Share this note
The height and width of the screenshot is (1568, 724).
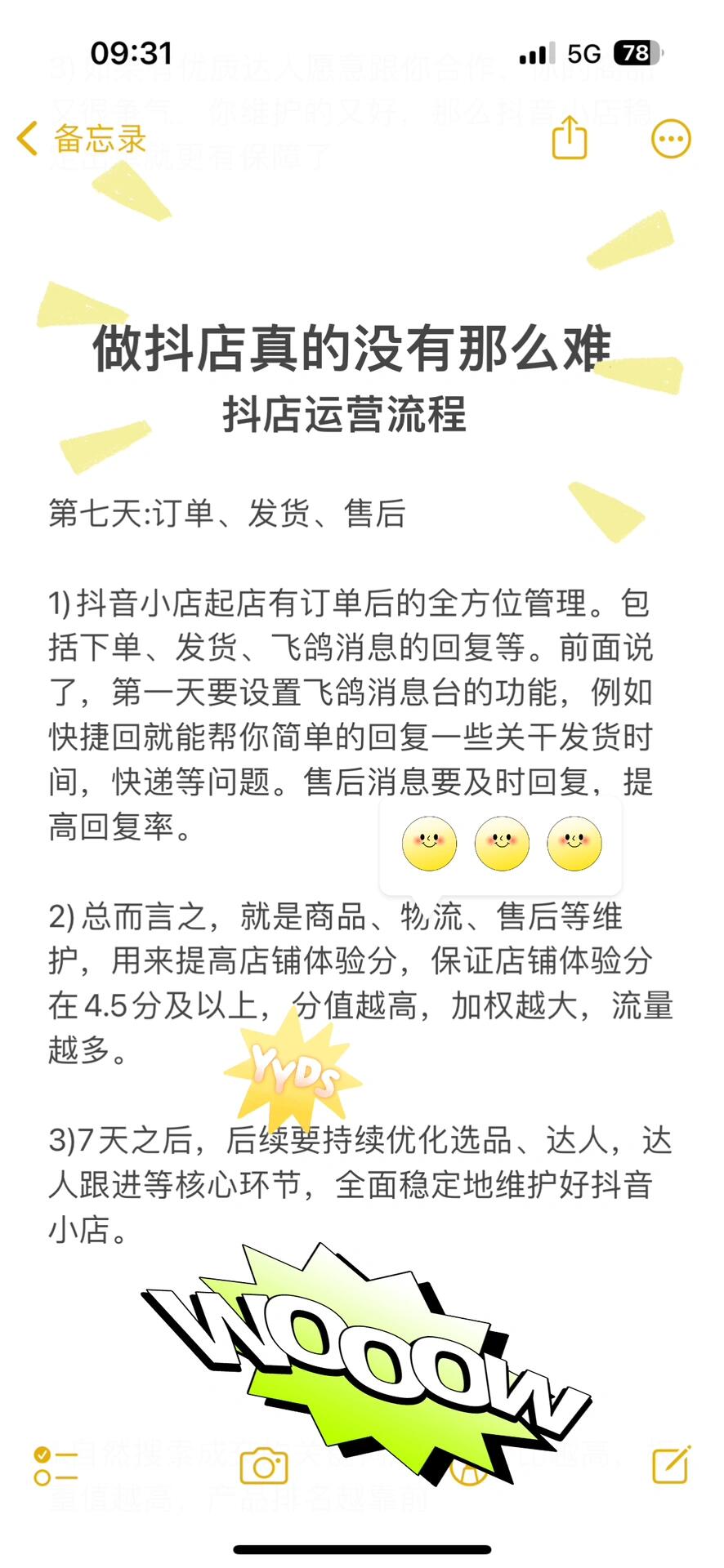pos(570,137)
